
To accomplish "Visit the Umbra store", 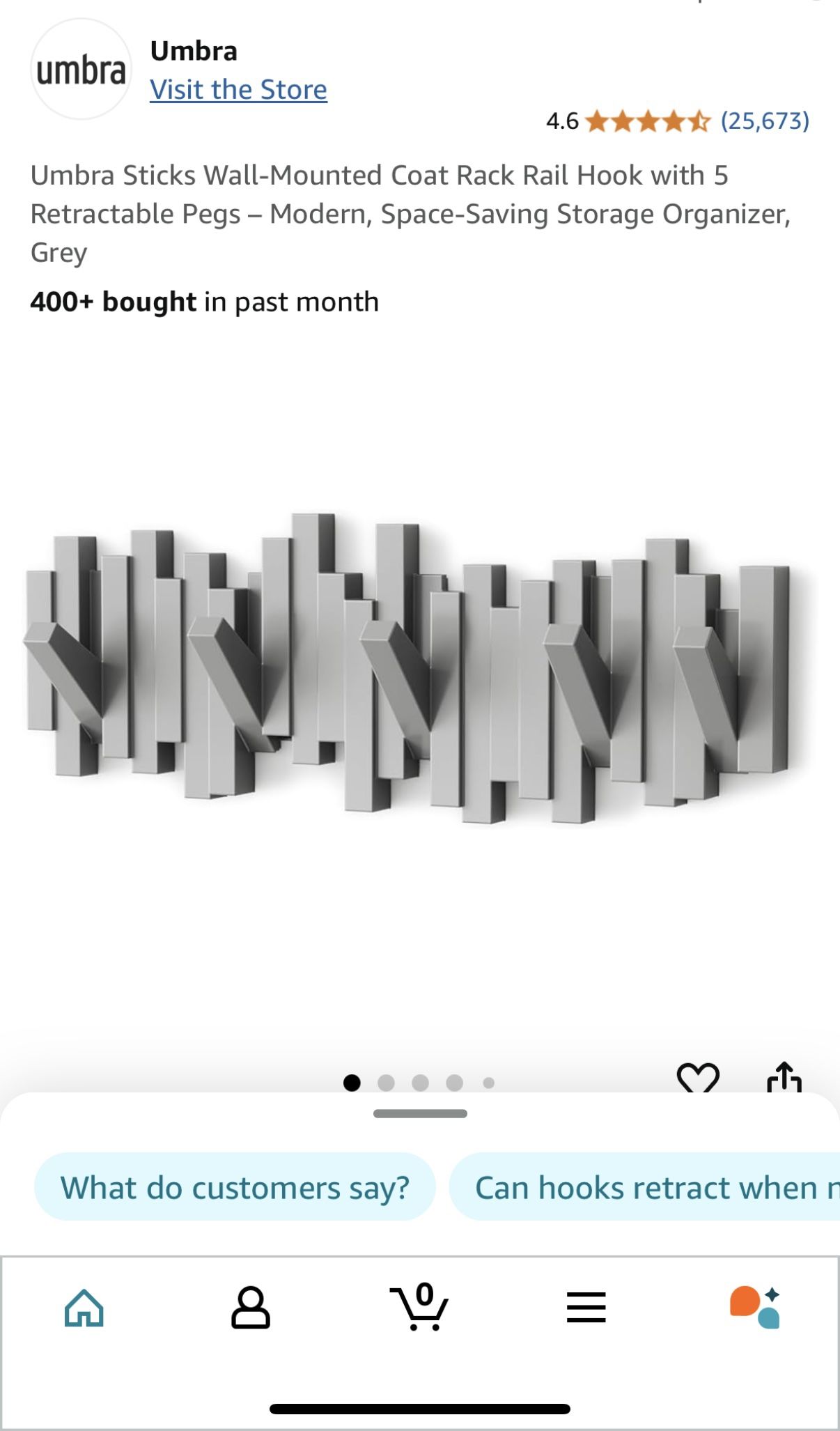I will [x=238, y=90].
